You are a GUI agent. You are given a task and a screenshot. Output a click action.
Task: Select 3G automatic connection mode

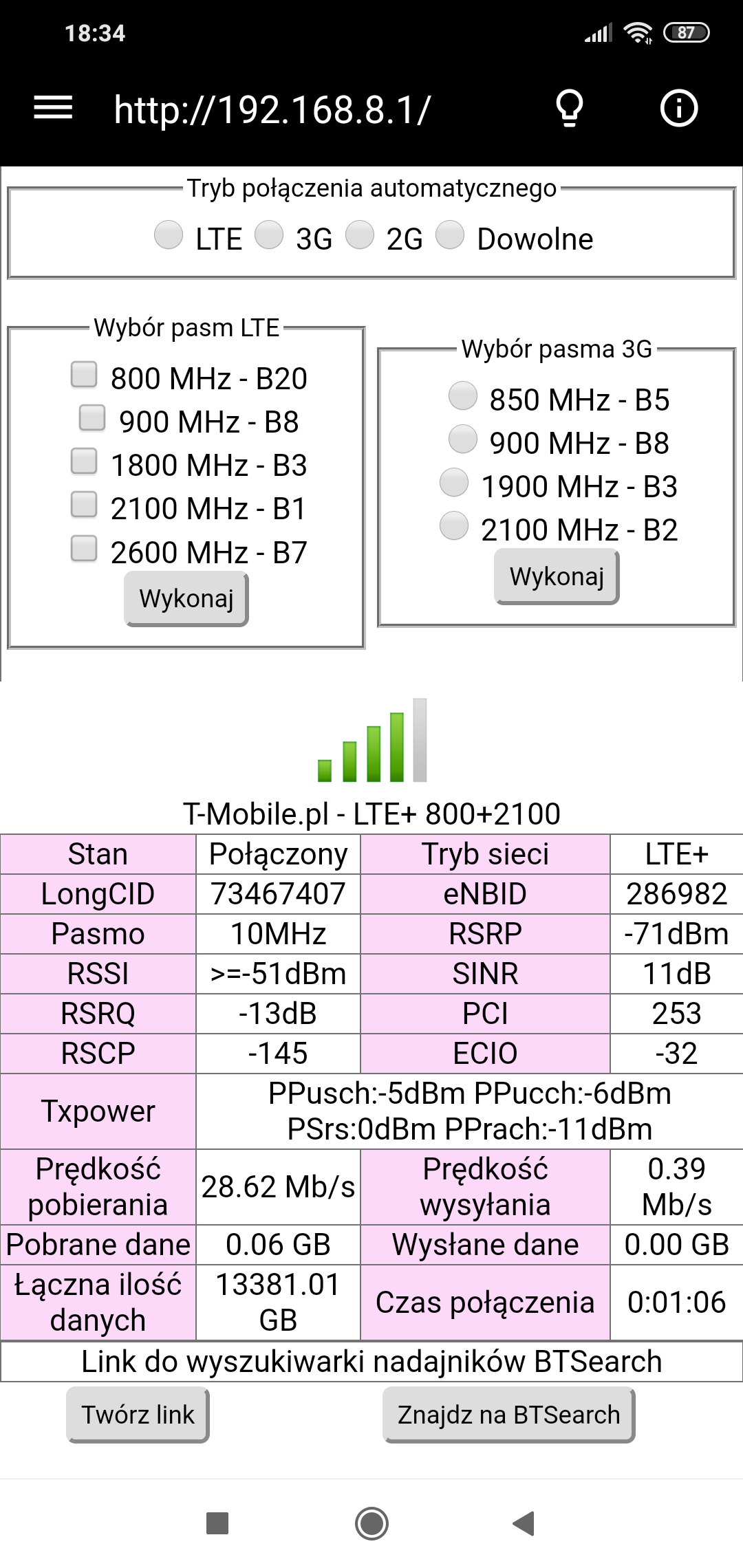[x=269, y=235]
